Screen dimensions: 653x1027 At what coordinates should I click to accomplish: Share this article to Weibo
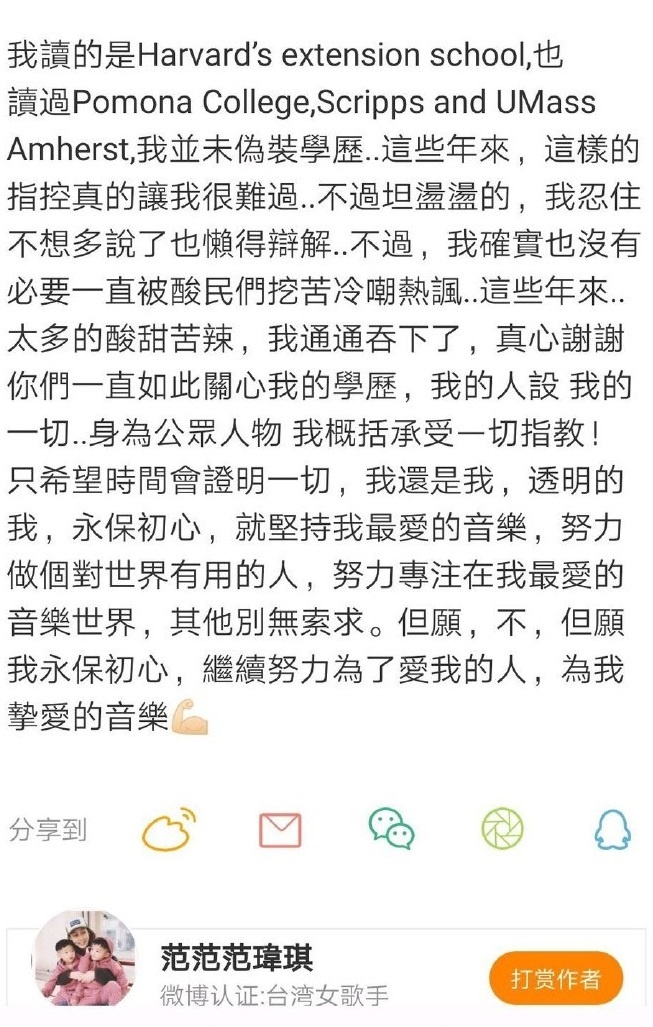[167, 829]
